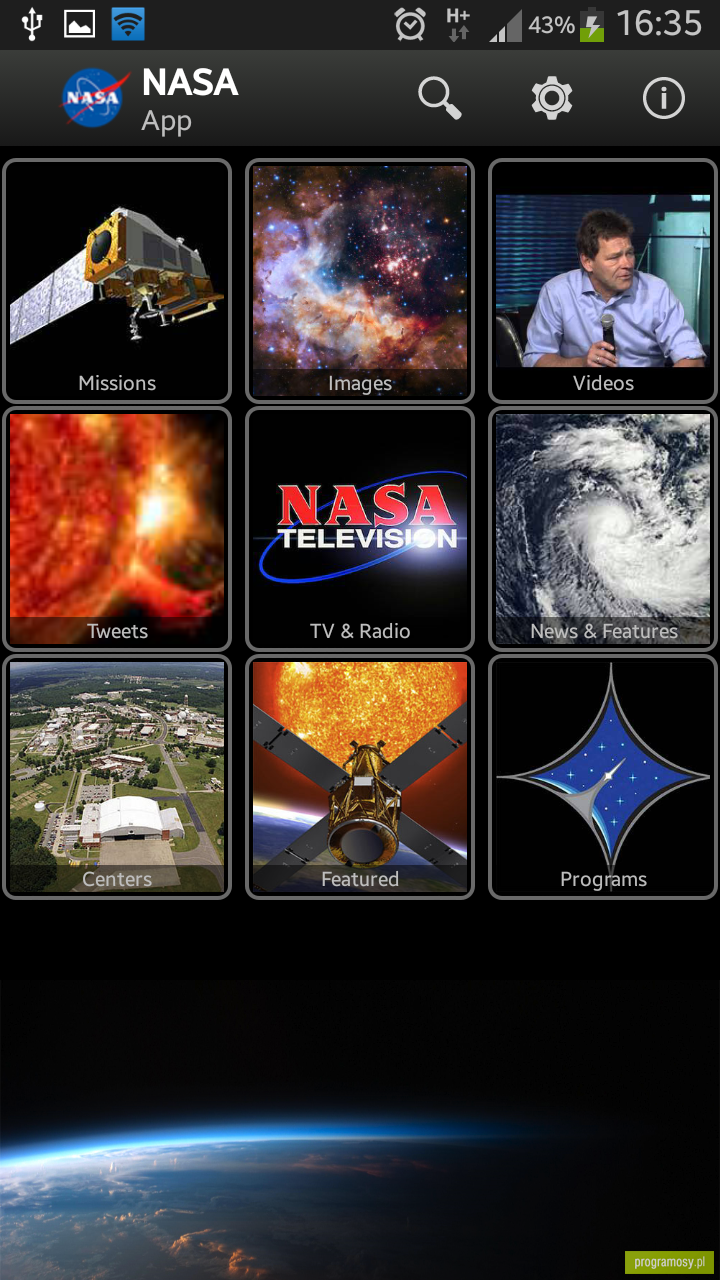720x1280 pixels.
Task: Tap the Featured tile
Action: pyautogui.click(x=360, y=777)
